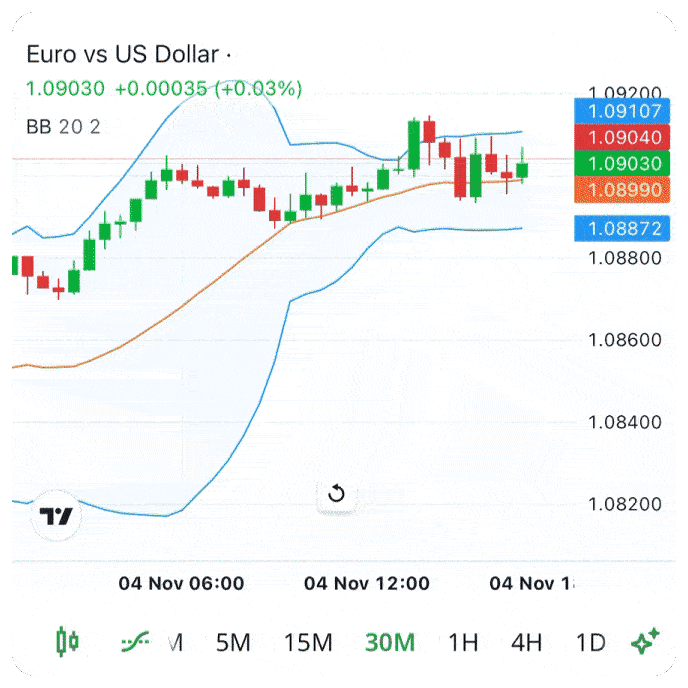Image resolution: width=688 pixels, height=688 pixels.
Task: Reset the chart view
Action: (x=336, y=493)
